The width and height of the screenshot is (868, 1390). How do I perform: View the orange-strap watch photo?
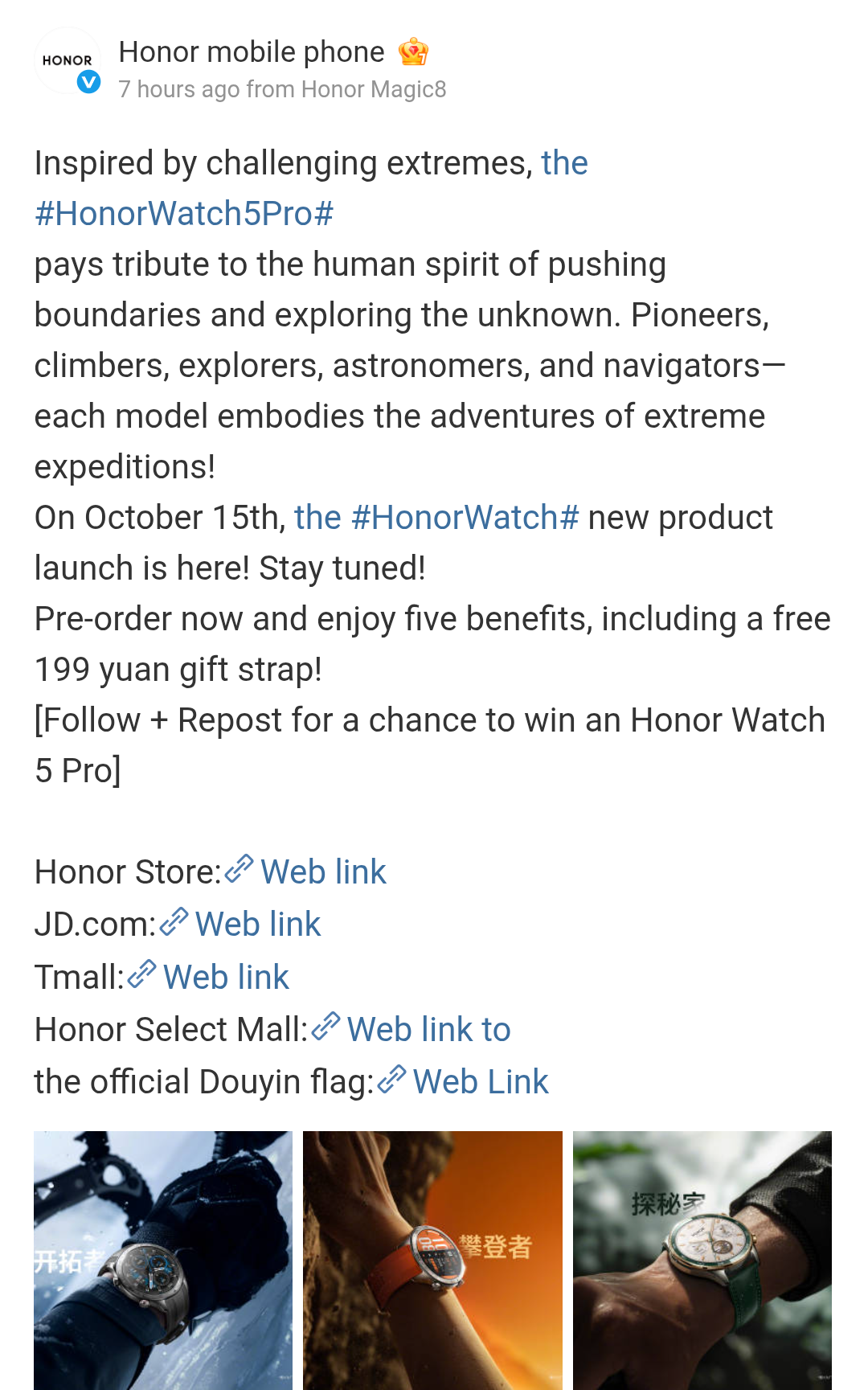coord(432,1260)
